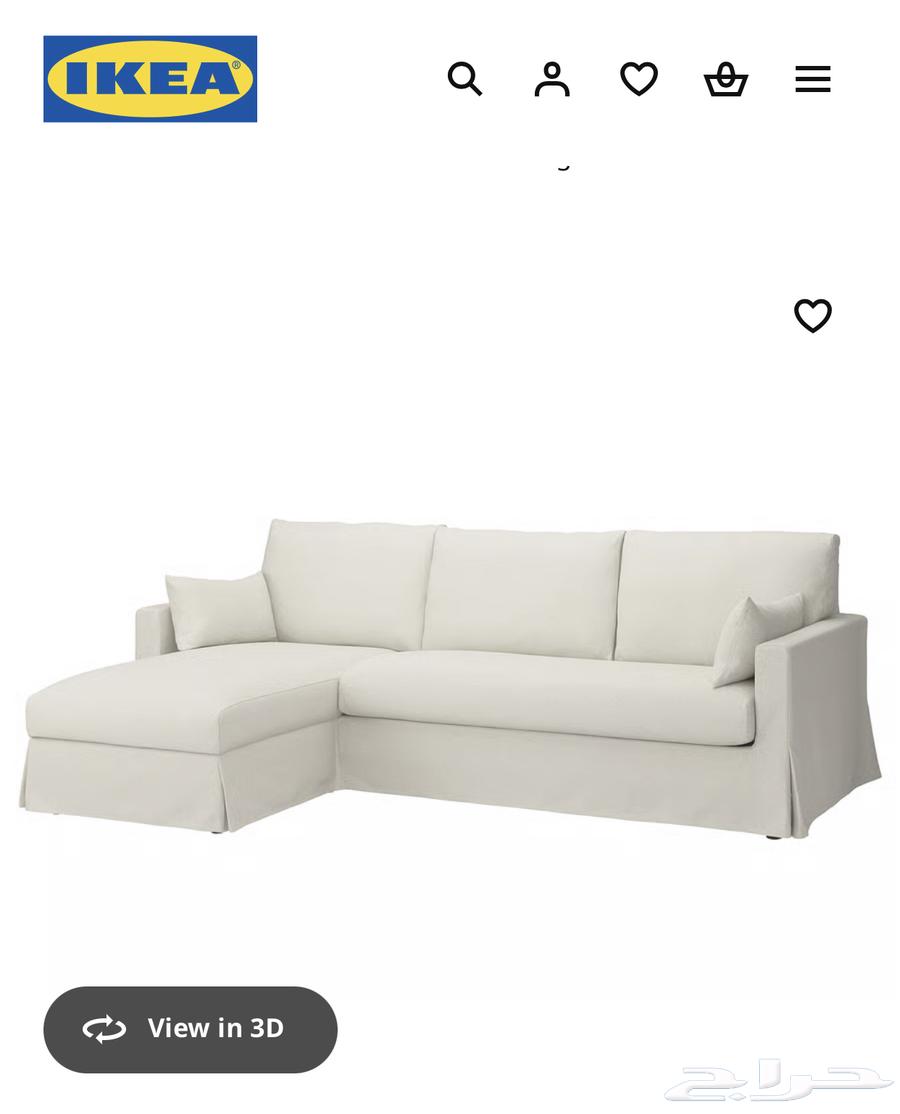Launch the 3D product viewer
This screenshot has height=1114, width=900.
[x=190, y=1028]
